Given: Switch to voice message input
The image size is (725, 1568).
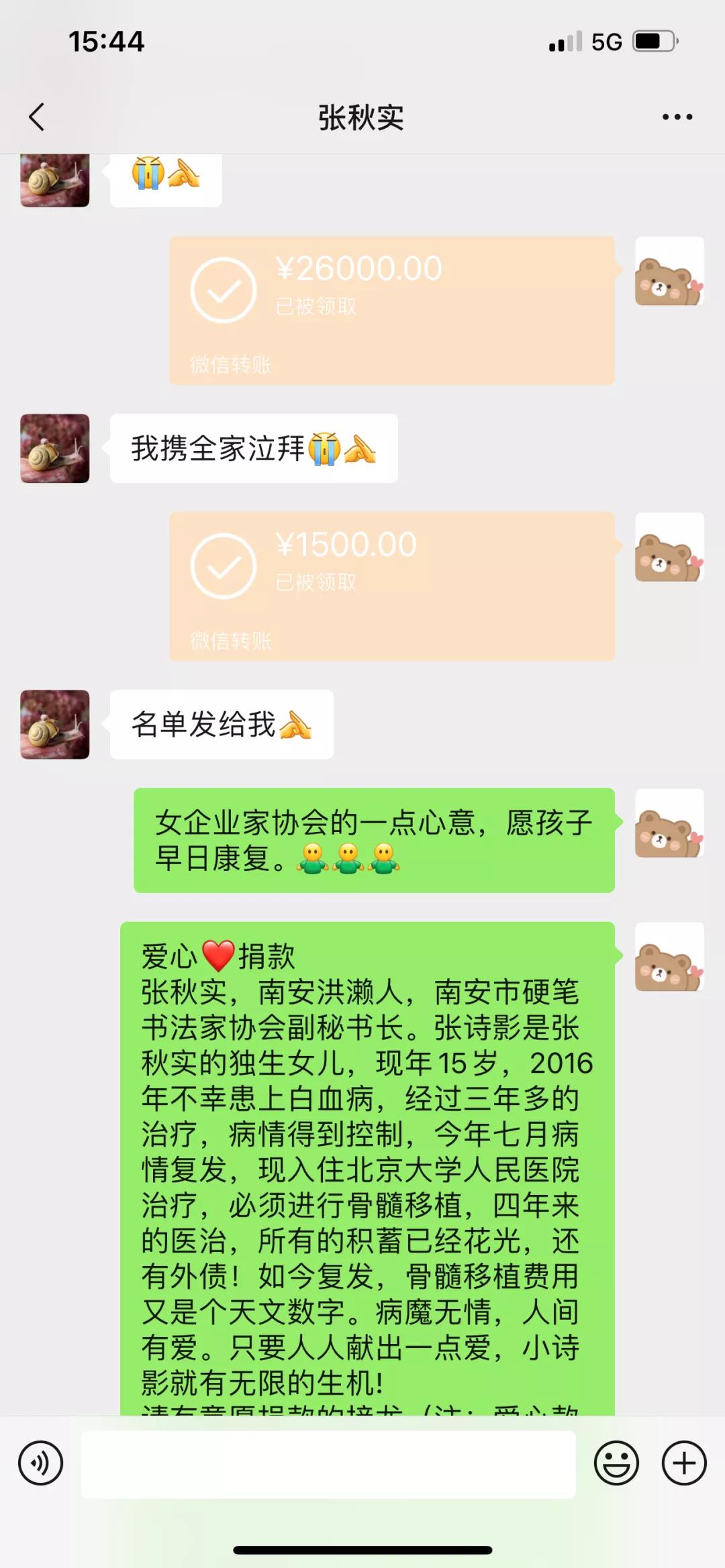Looking at the screenshot, I should point(41,1463).
